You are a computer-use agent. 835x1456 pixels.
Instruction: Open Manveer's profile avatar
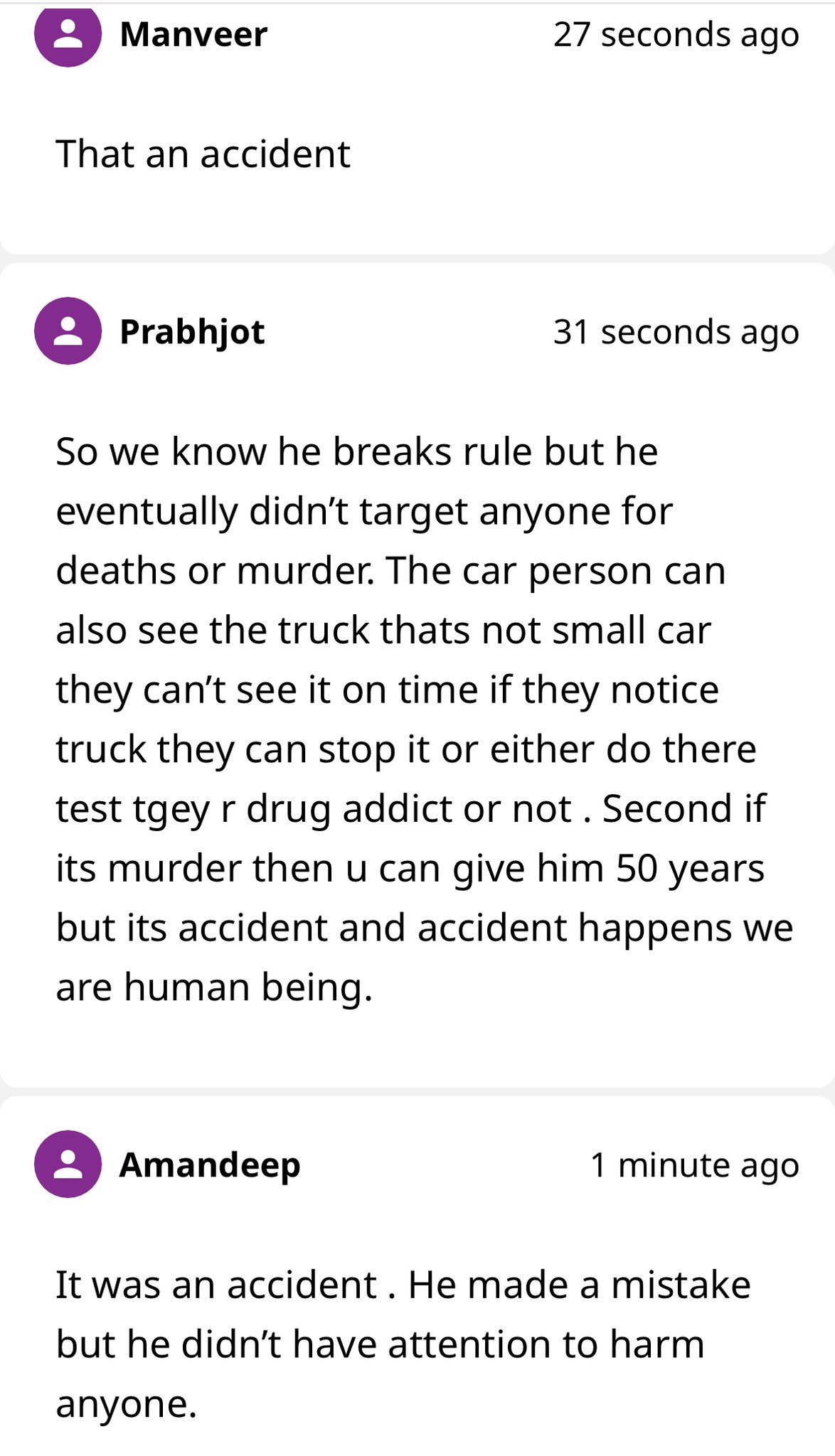[68, 34]
